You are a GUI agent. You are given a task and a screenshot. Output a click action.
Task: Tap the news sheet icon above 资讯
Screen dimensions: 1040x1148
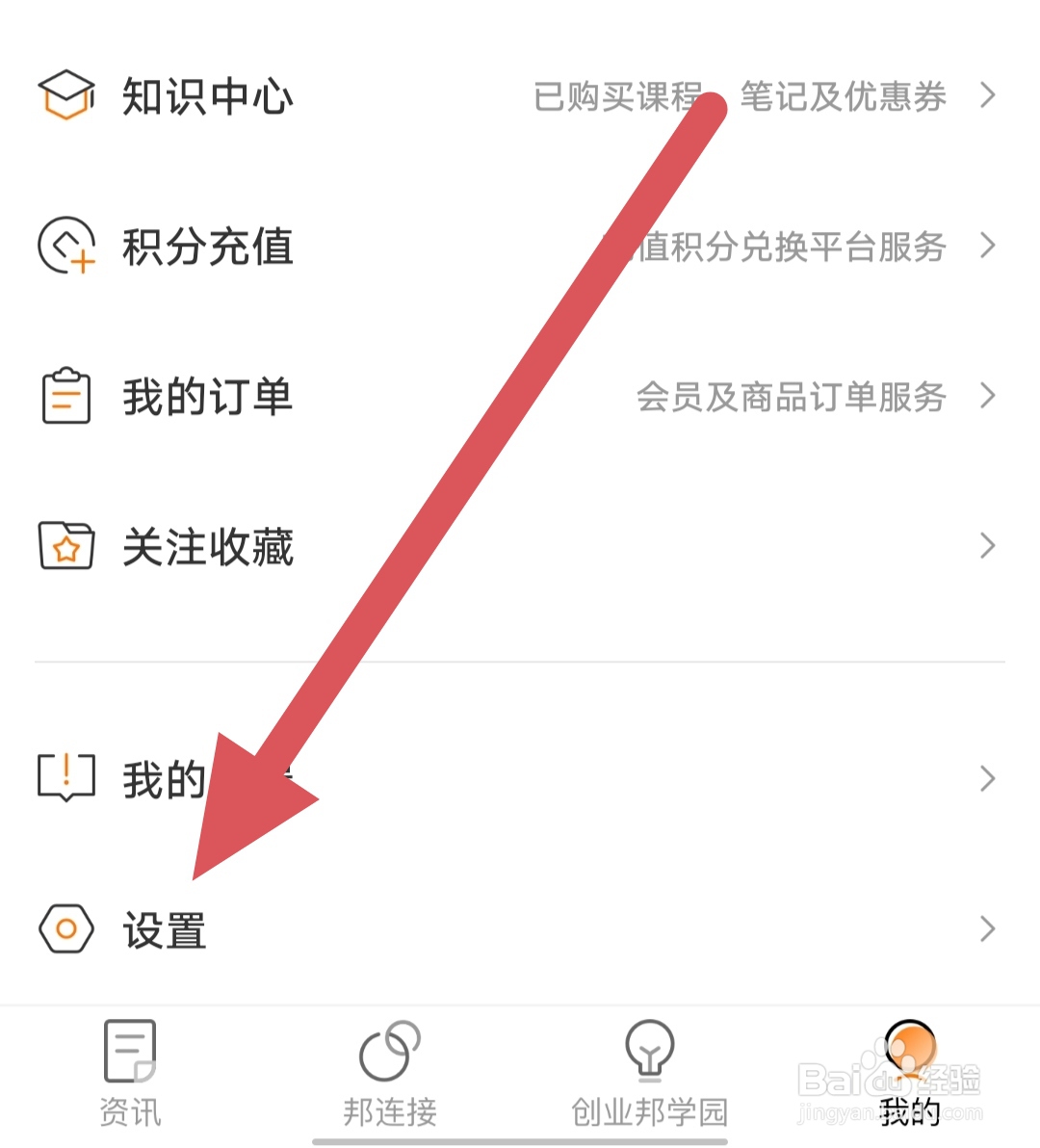(129, 1050)
